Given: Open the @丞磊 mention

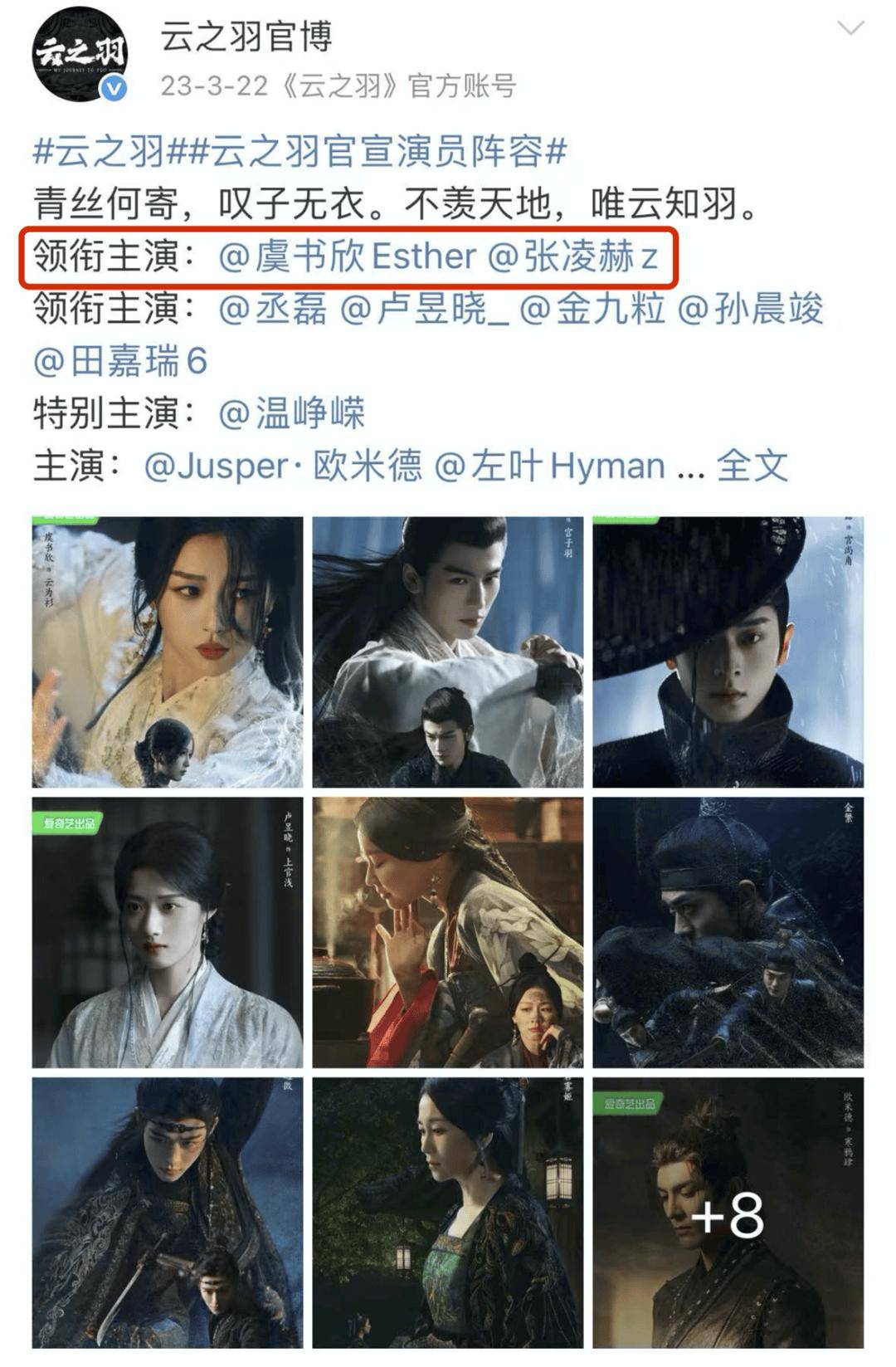Looking at the screenshot, I should (273, 309).
